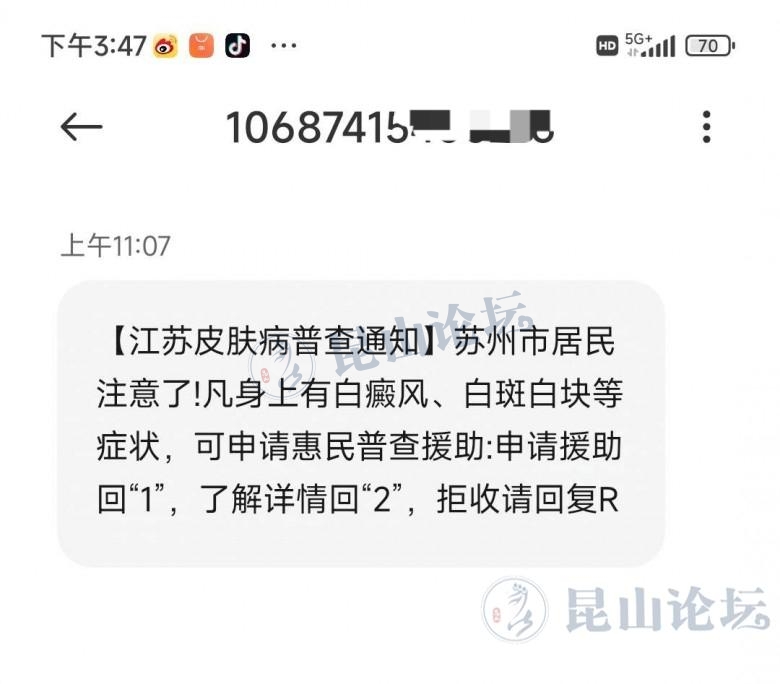Go back to the message list
Viewport: 780px width, 684px height.
[81, 127]
